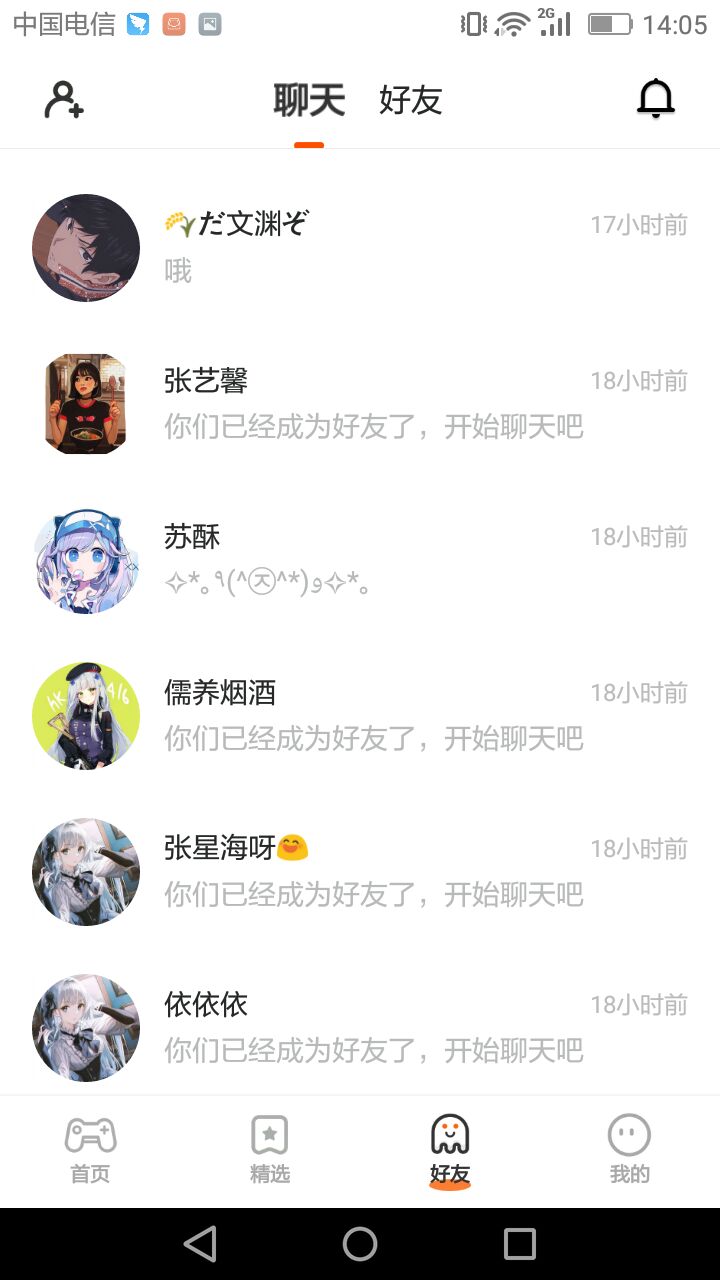Switch to the 精选 bottom tab
Image resolution: width=720 pixels, height=1280 pixels.
click(270, 1150)
